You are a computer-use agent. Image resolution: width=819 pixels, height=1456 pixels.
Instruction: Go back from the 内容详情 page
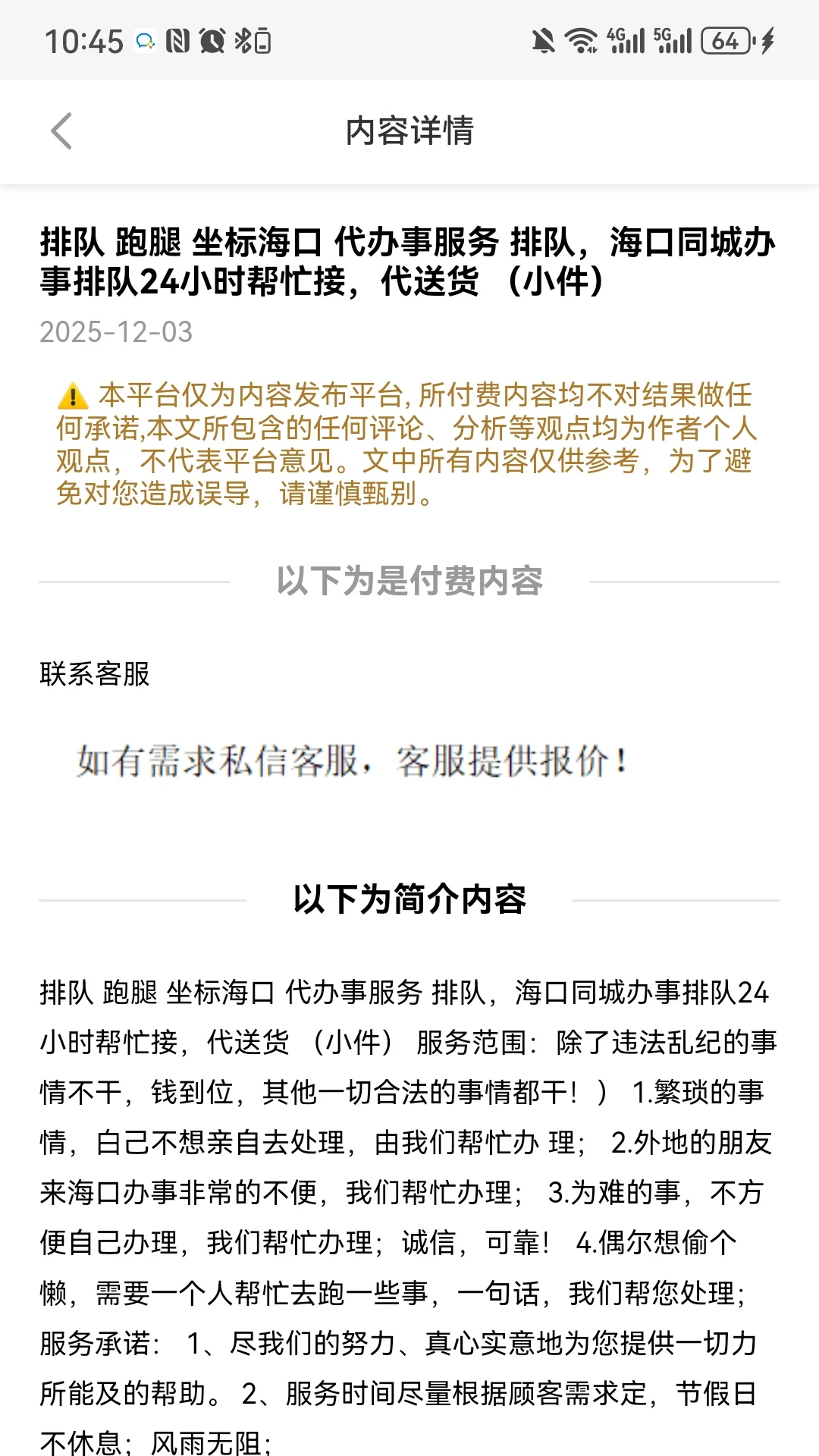coord(61,131)
